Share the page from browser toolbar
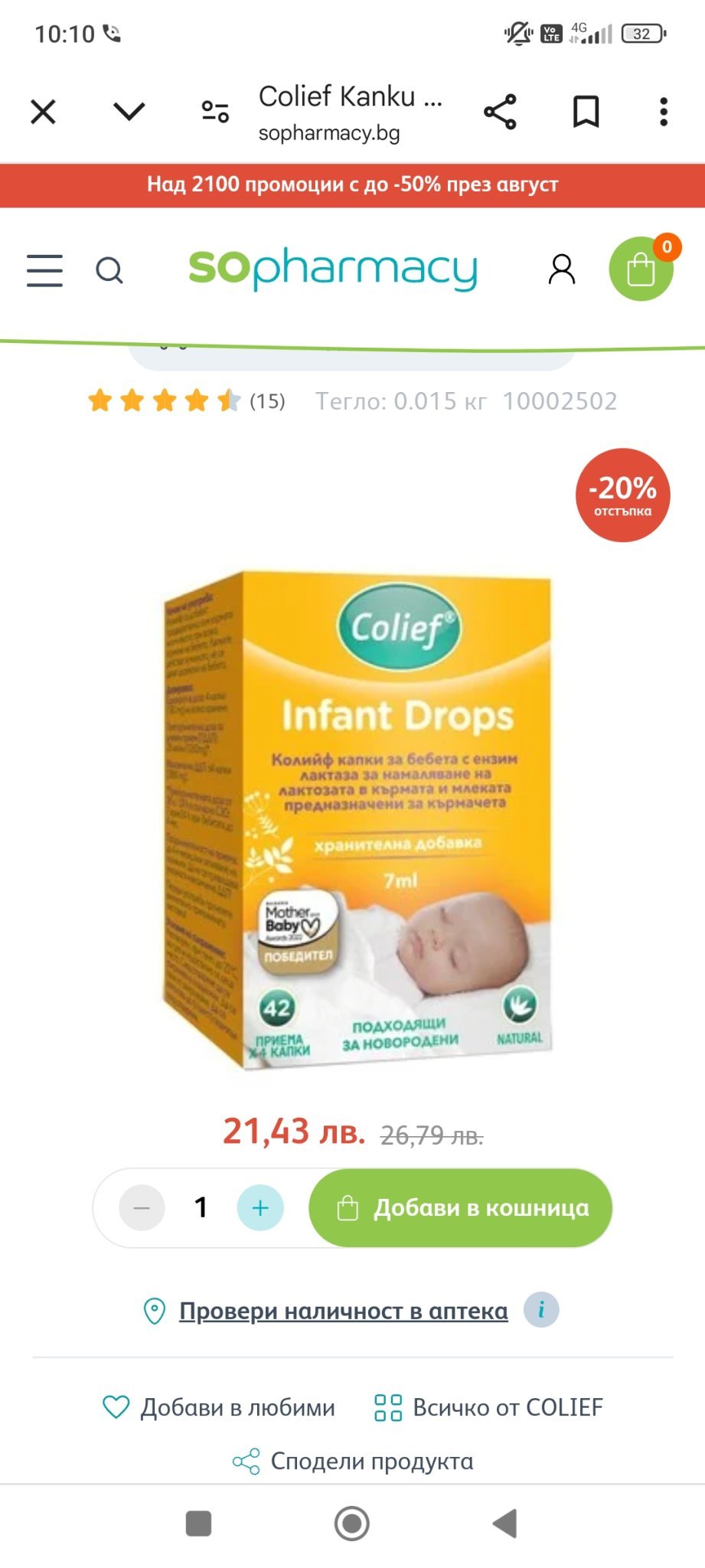This screenshot has width=705, height=1568. [x=500, y=112]
